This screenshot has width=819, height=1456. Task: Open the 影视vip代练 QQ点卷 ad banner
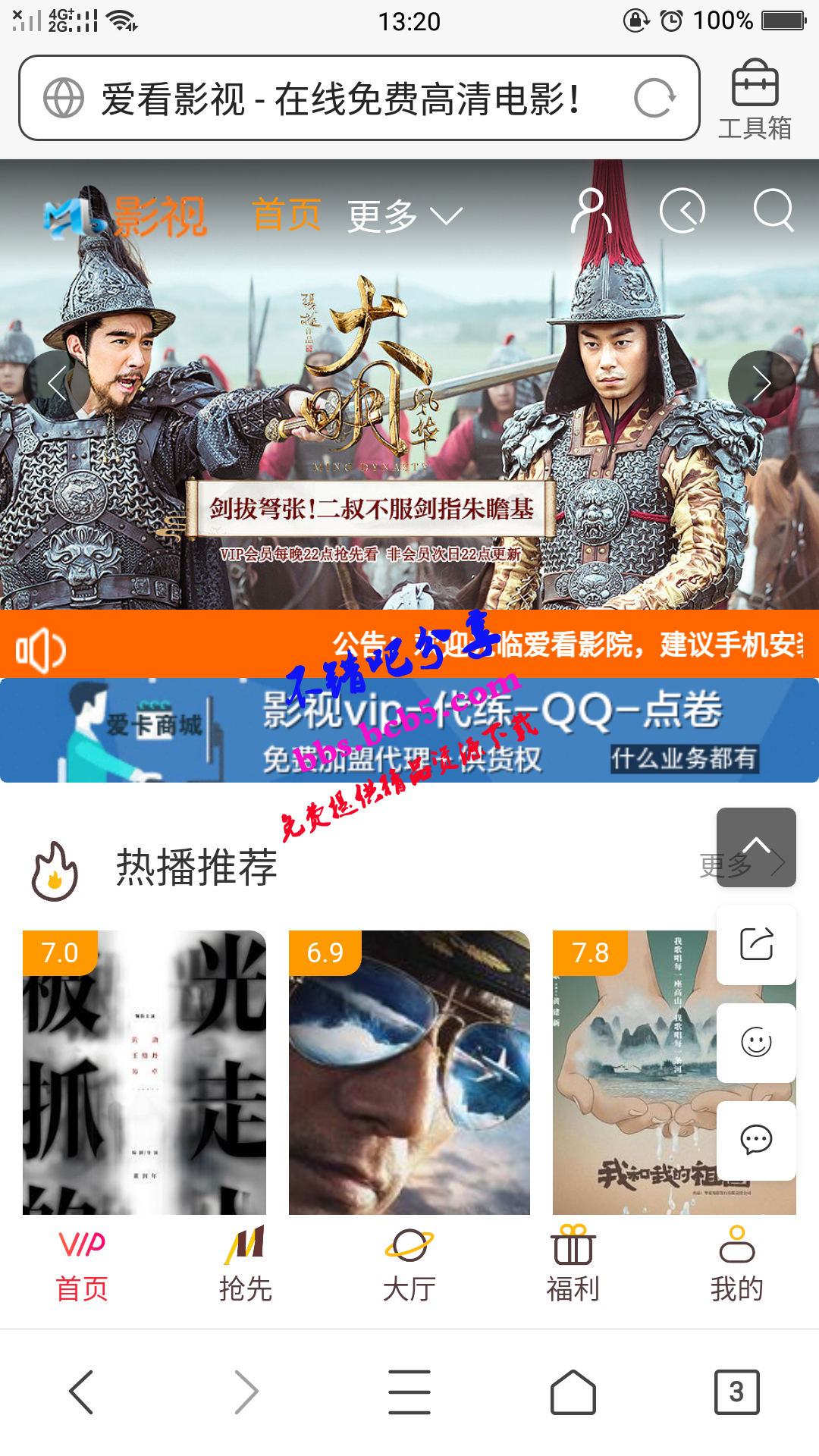tap(409, 730)
